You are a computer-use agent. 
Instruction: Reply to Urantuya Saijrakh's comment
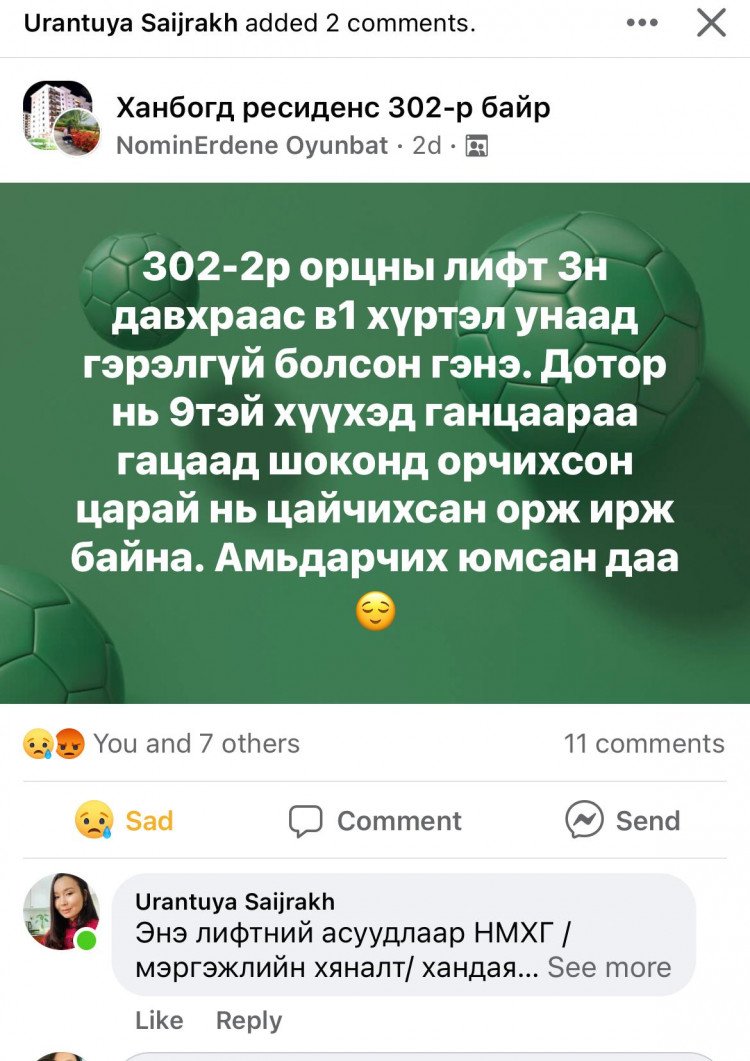(x=249, y=1020)
